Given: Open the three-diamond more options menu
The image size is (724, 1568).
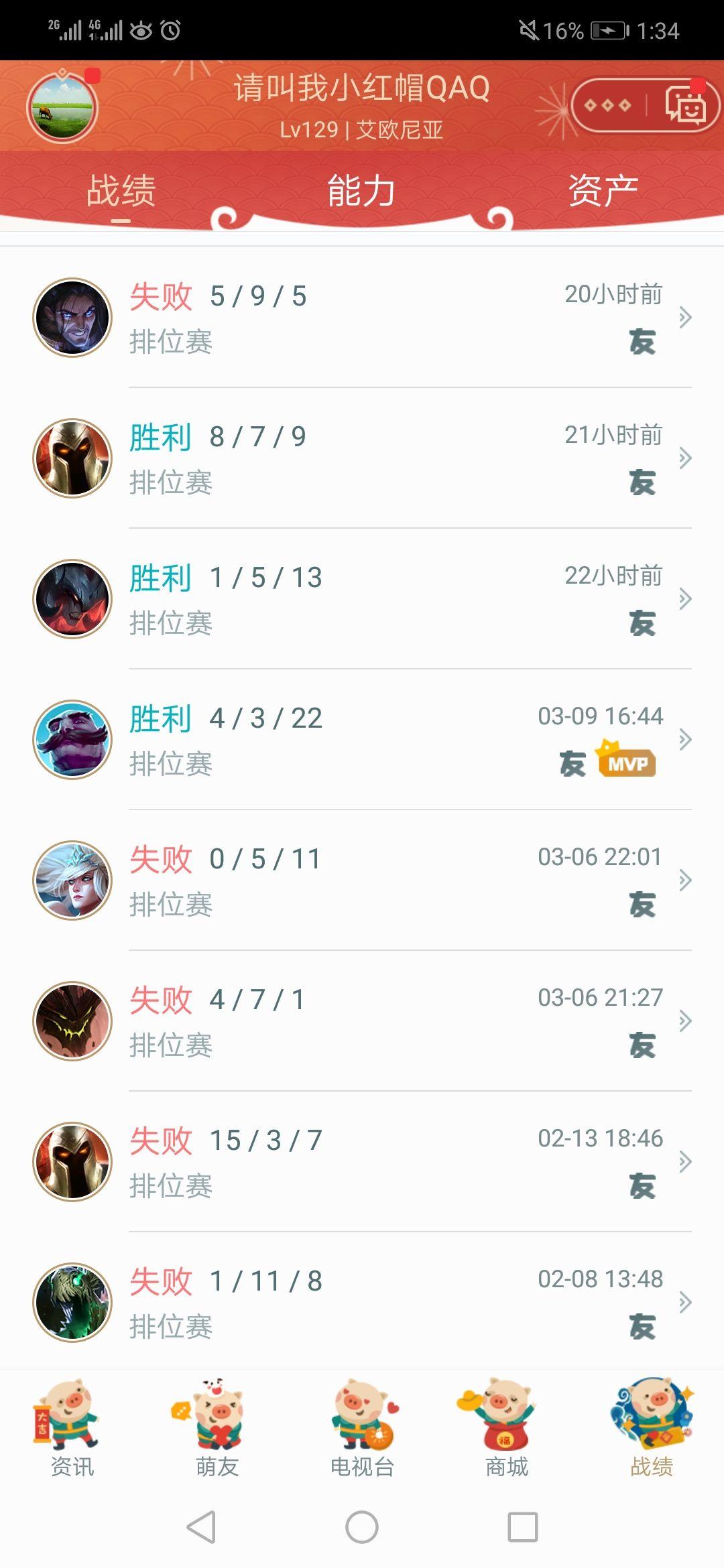Looking at the screenshot, I should click(607, 106).
